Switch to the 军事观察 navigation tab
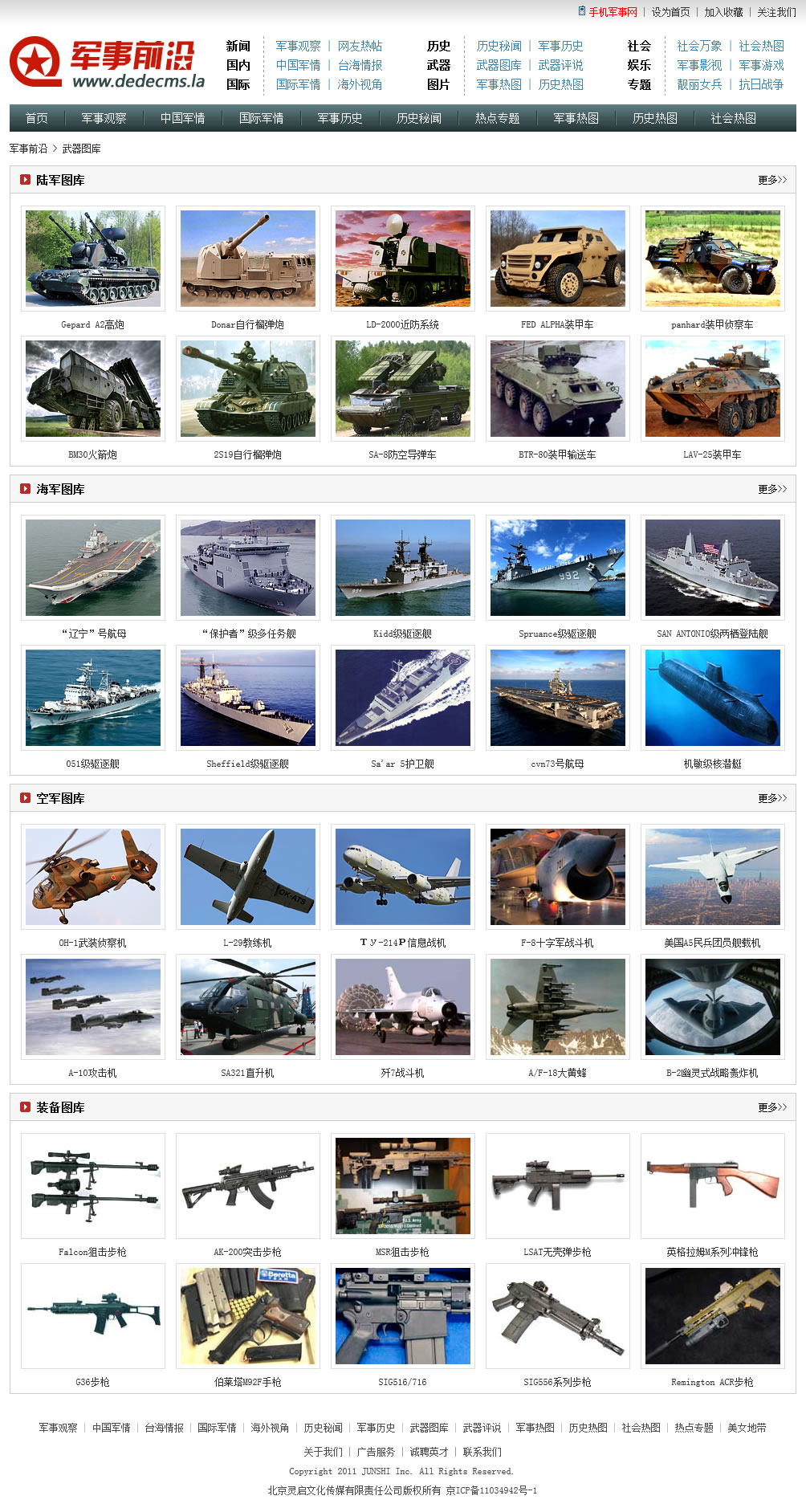The image size is (806, 1512). click(104, 118)
